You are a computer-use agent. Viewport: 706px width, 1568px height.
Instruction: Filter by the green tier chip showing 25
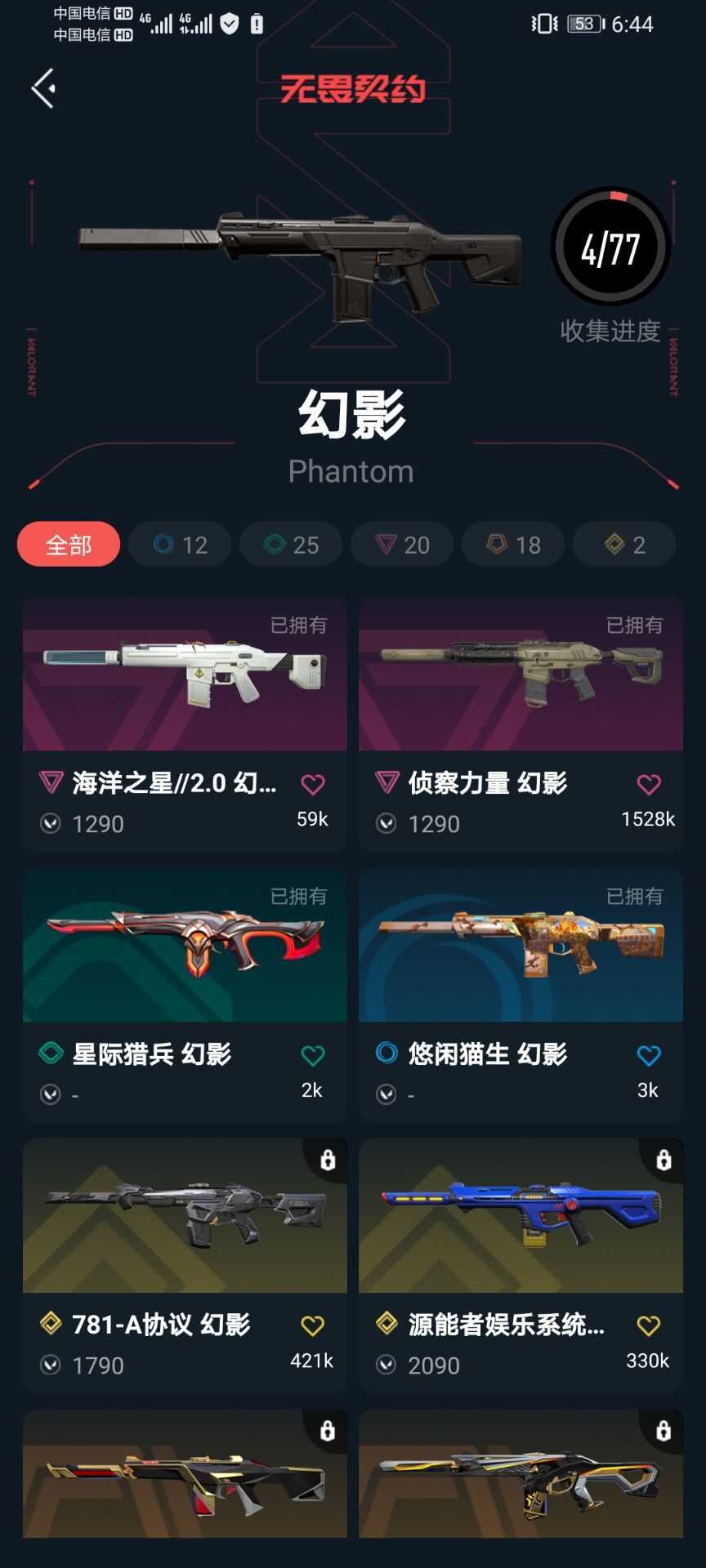click(x=291, y=544)
